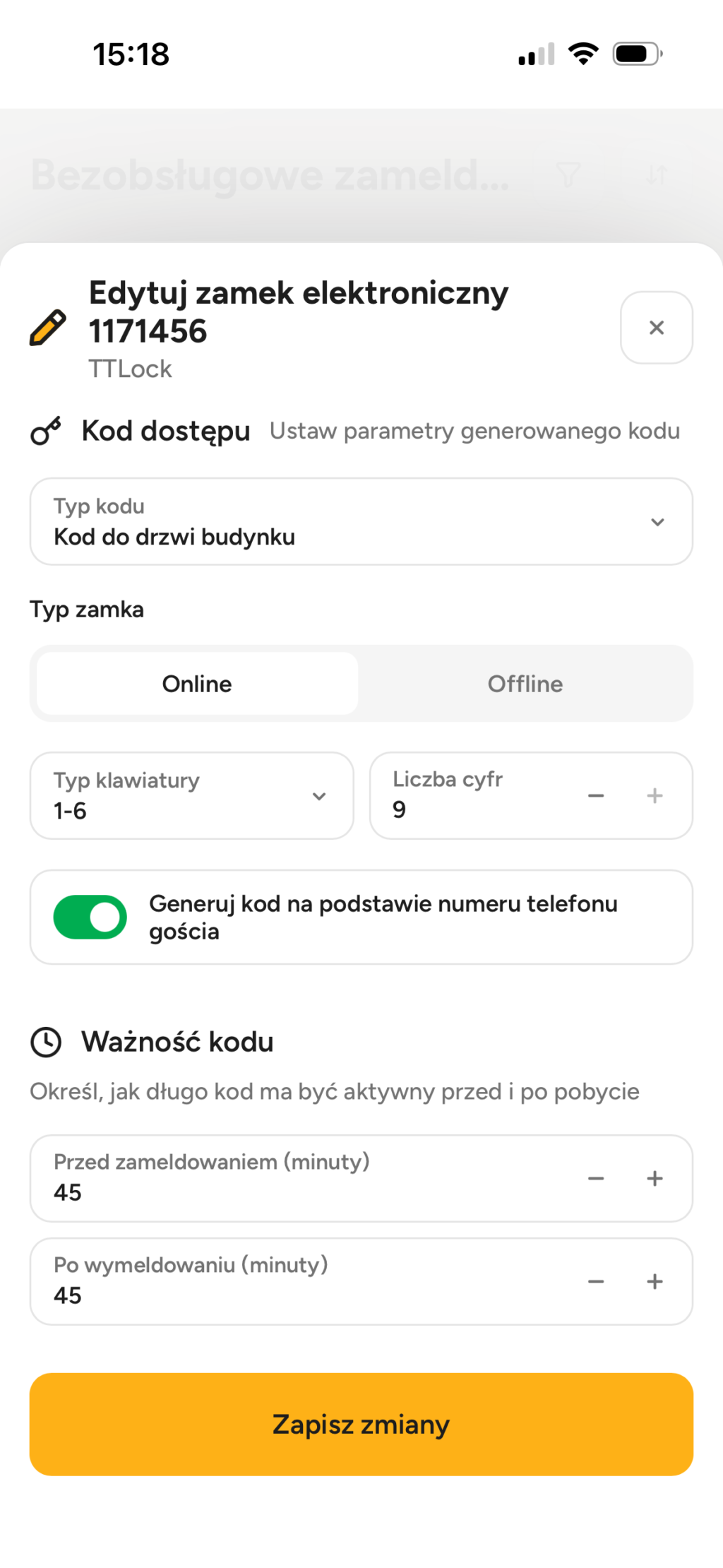Close the edit lock dialog
Viewport: 723px width, 1568px height.
[656, 328]
